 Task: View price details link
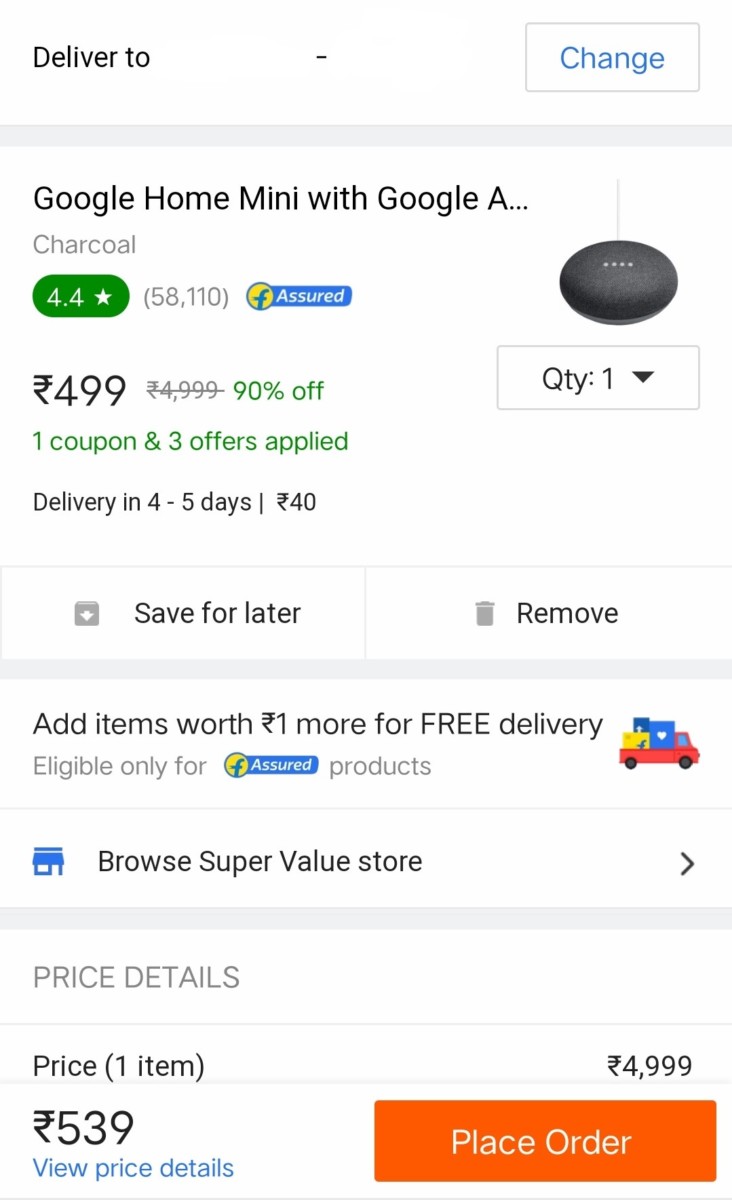pyautogui.click(x=133, y=1168)
